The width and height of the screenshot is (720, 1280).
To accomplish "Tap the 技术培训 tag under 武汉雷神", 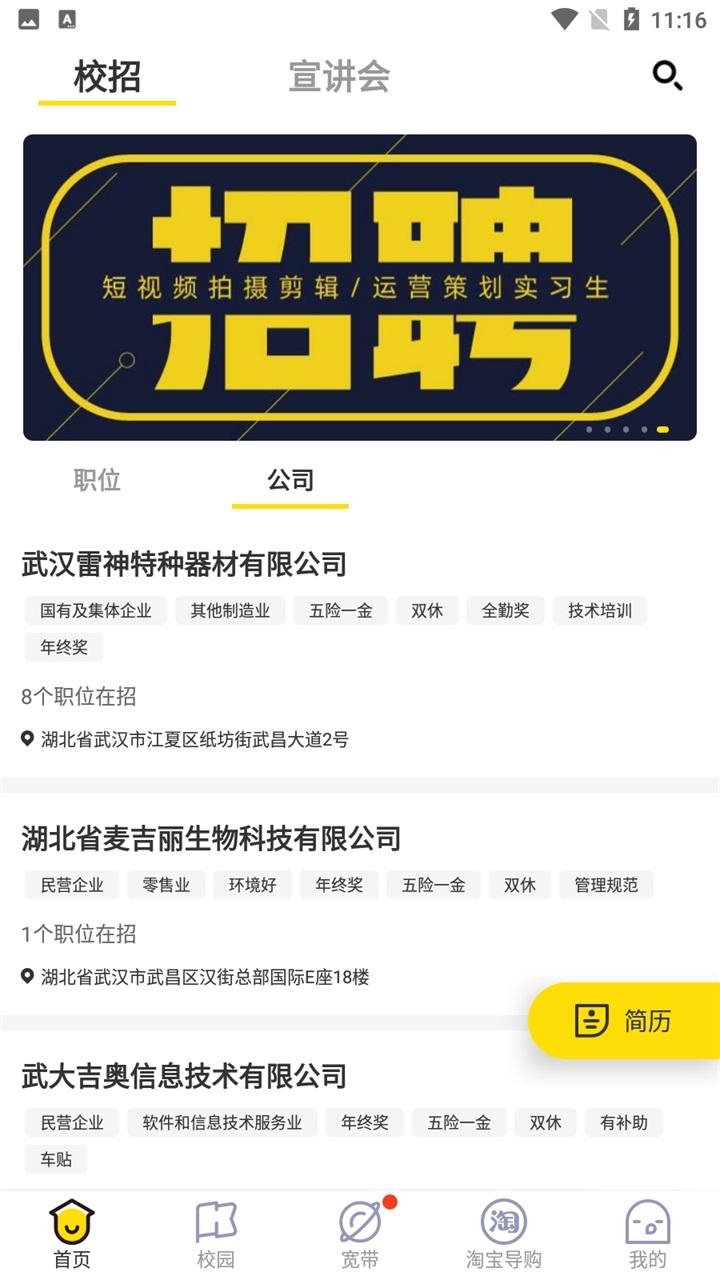I will [599, 610].
